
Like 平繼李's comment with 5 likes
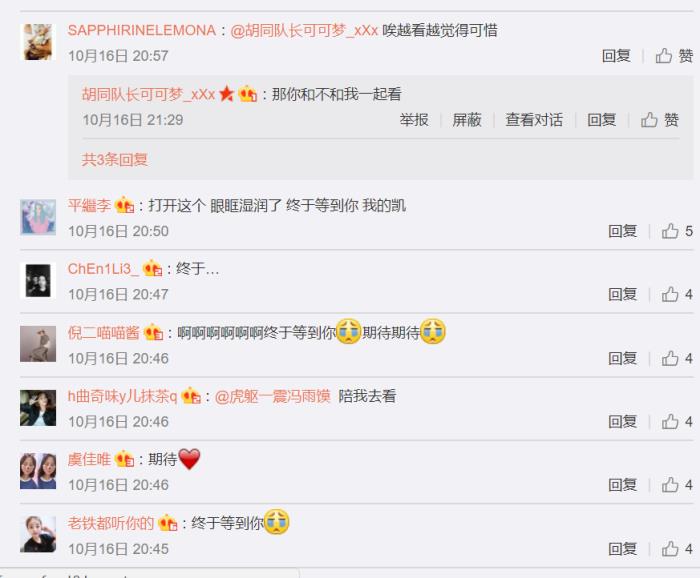[676, 231]
